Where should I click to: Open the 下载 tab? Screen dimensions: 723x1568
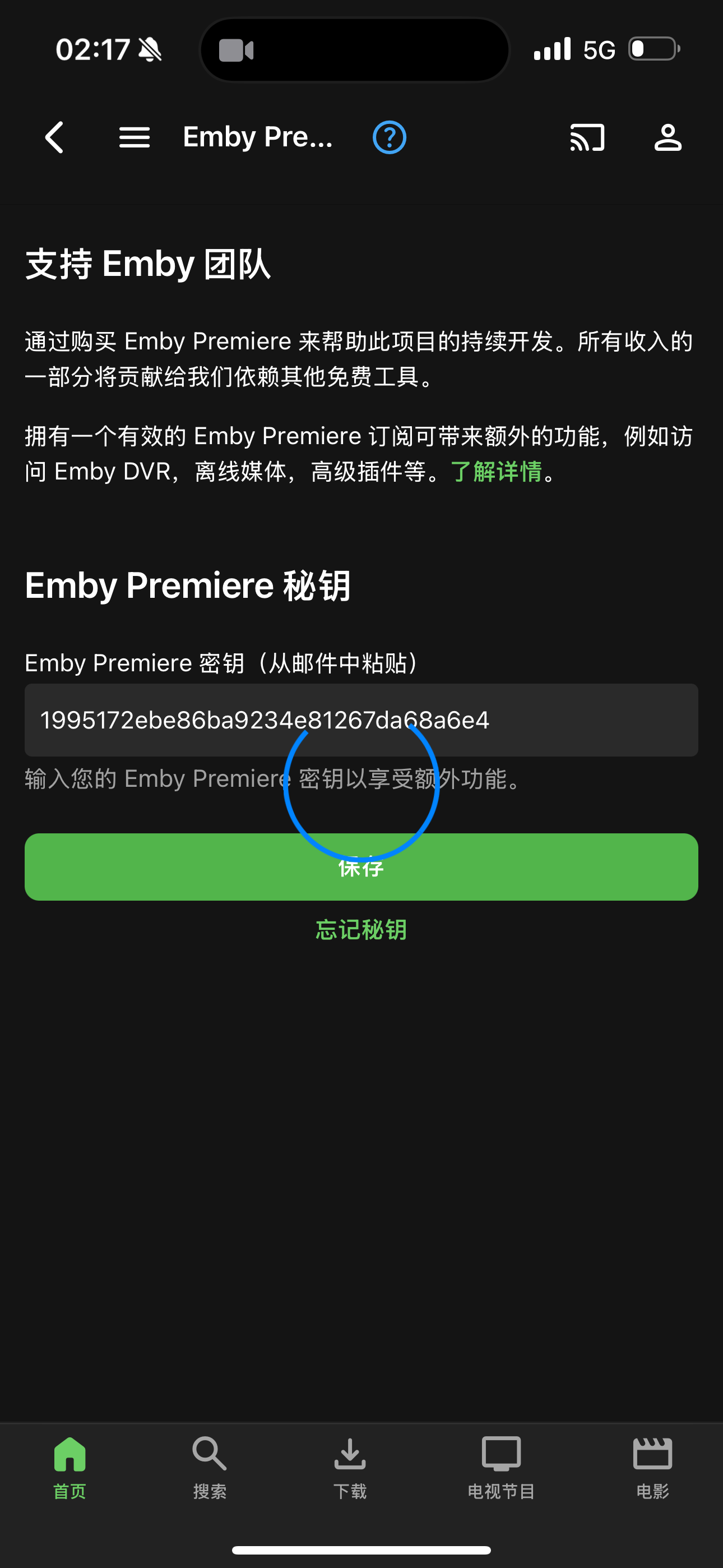350,1467
